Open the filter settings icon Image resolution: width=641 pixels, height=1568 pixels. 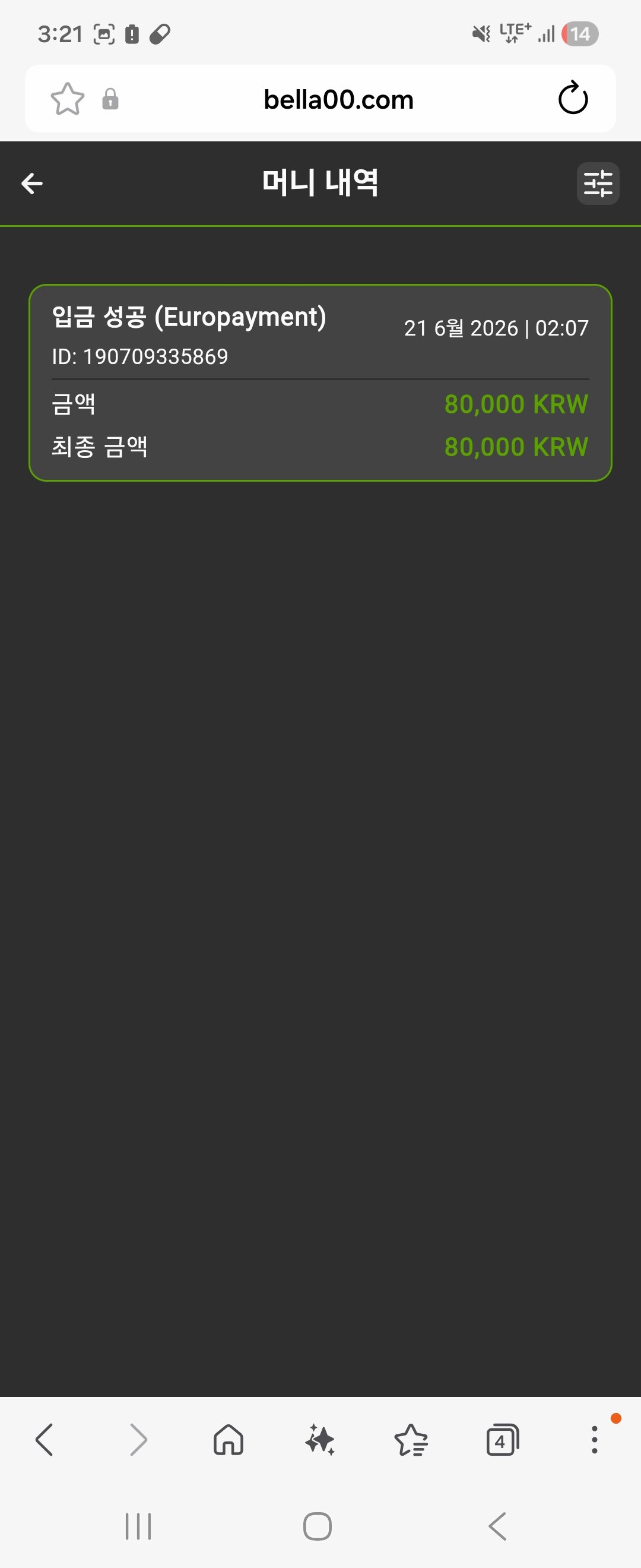[598, 183]
